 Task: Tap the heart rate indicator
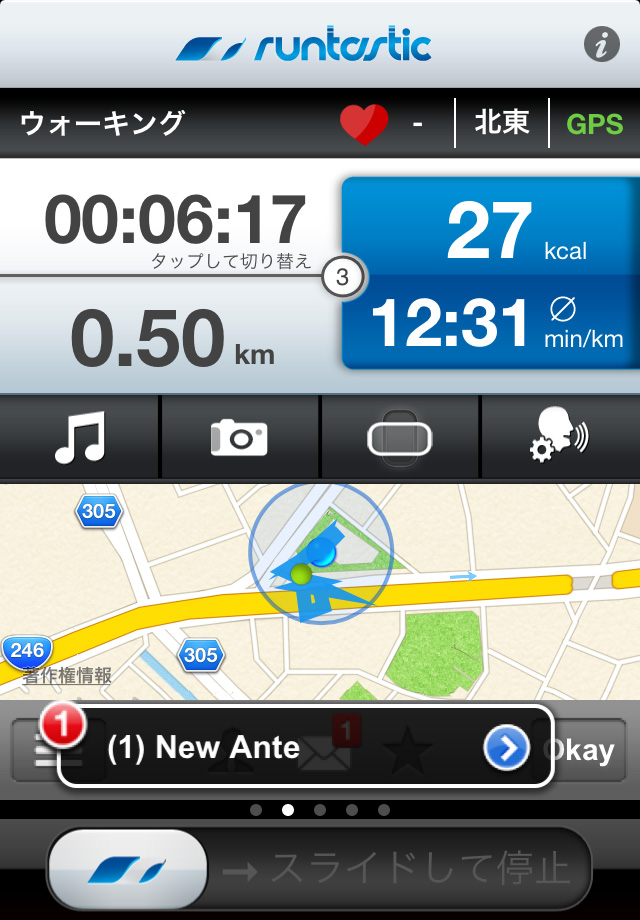pos(362,124)
